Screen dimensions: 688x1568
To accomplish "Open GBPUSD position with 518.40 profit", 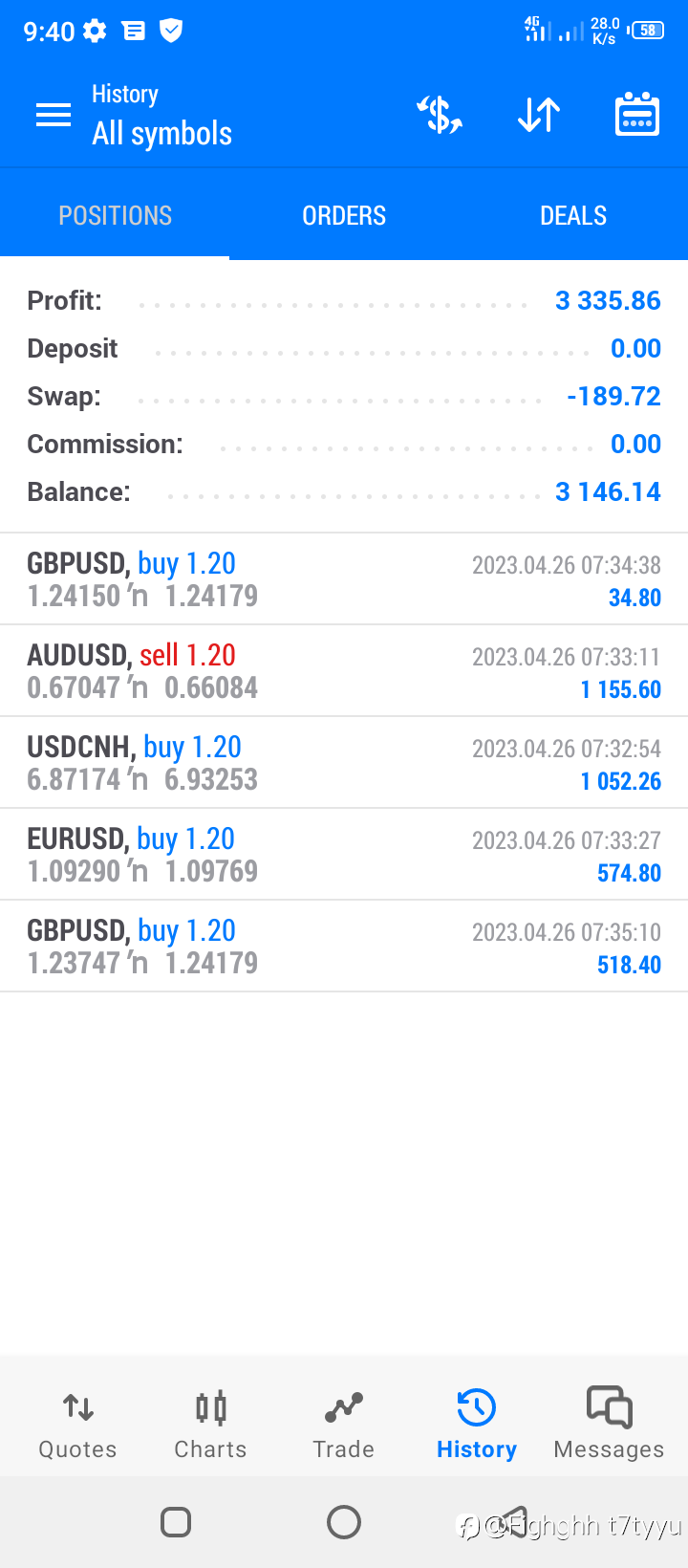I will 344,947.
